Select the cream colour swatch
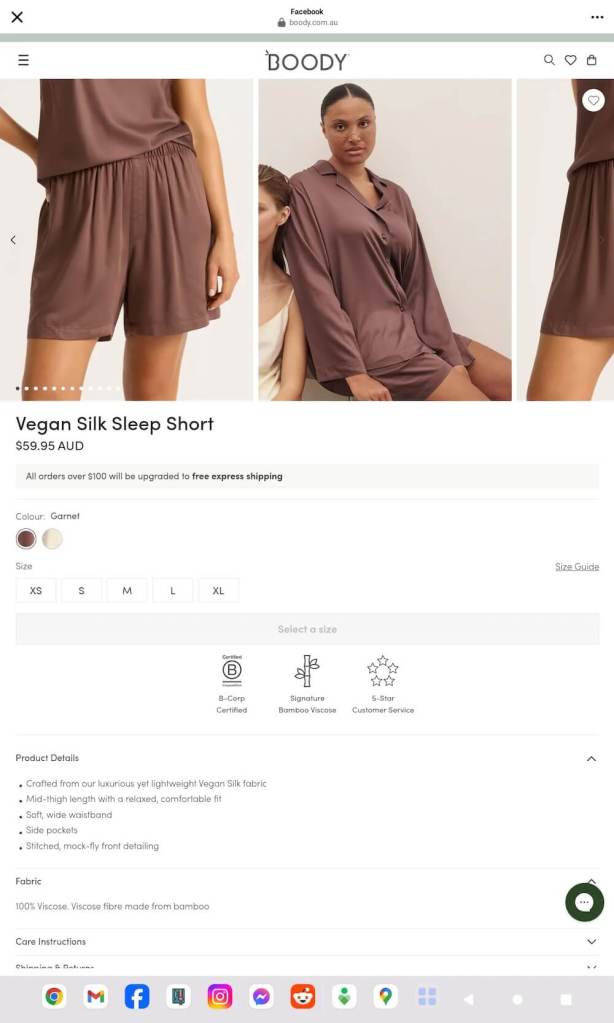 coord(52,539)
